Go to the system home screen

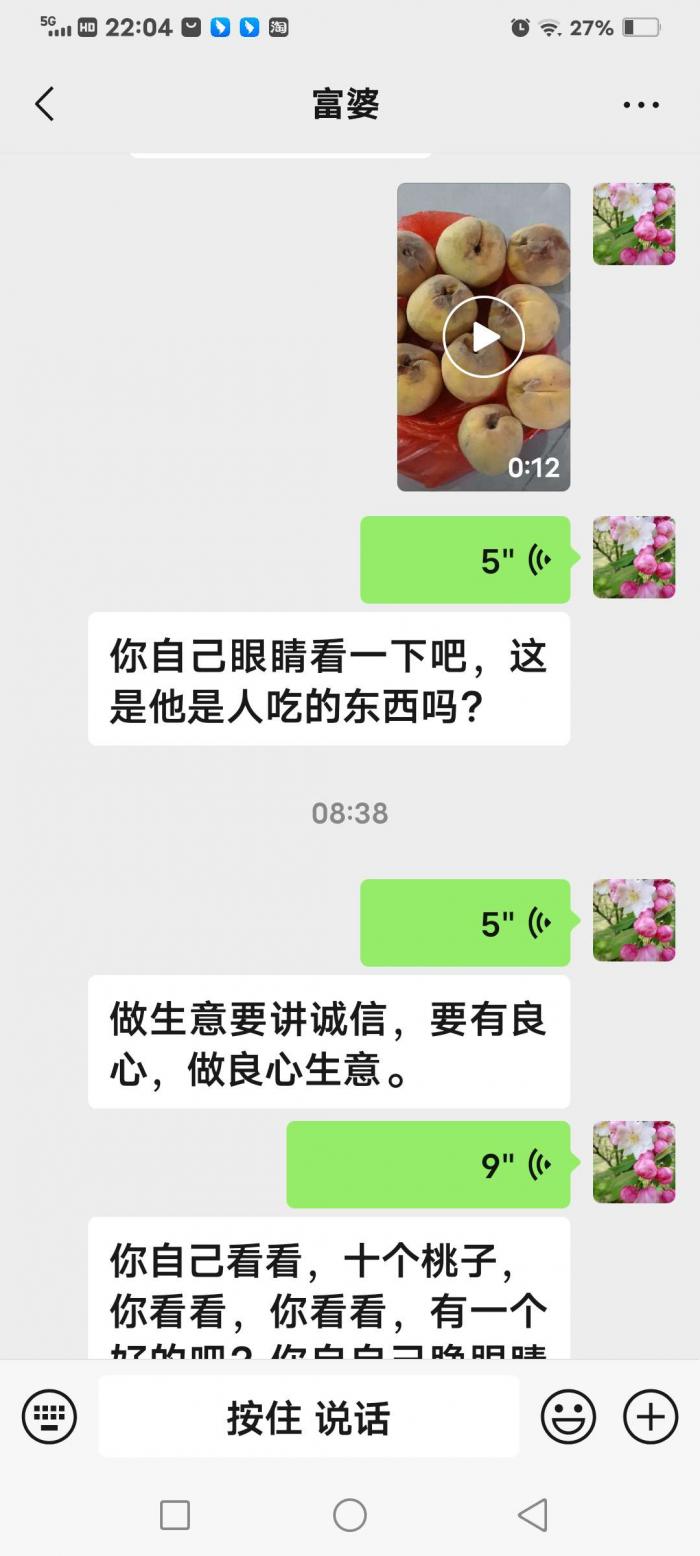pyautogui.click(x=350, y=1515)
